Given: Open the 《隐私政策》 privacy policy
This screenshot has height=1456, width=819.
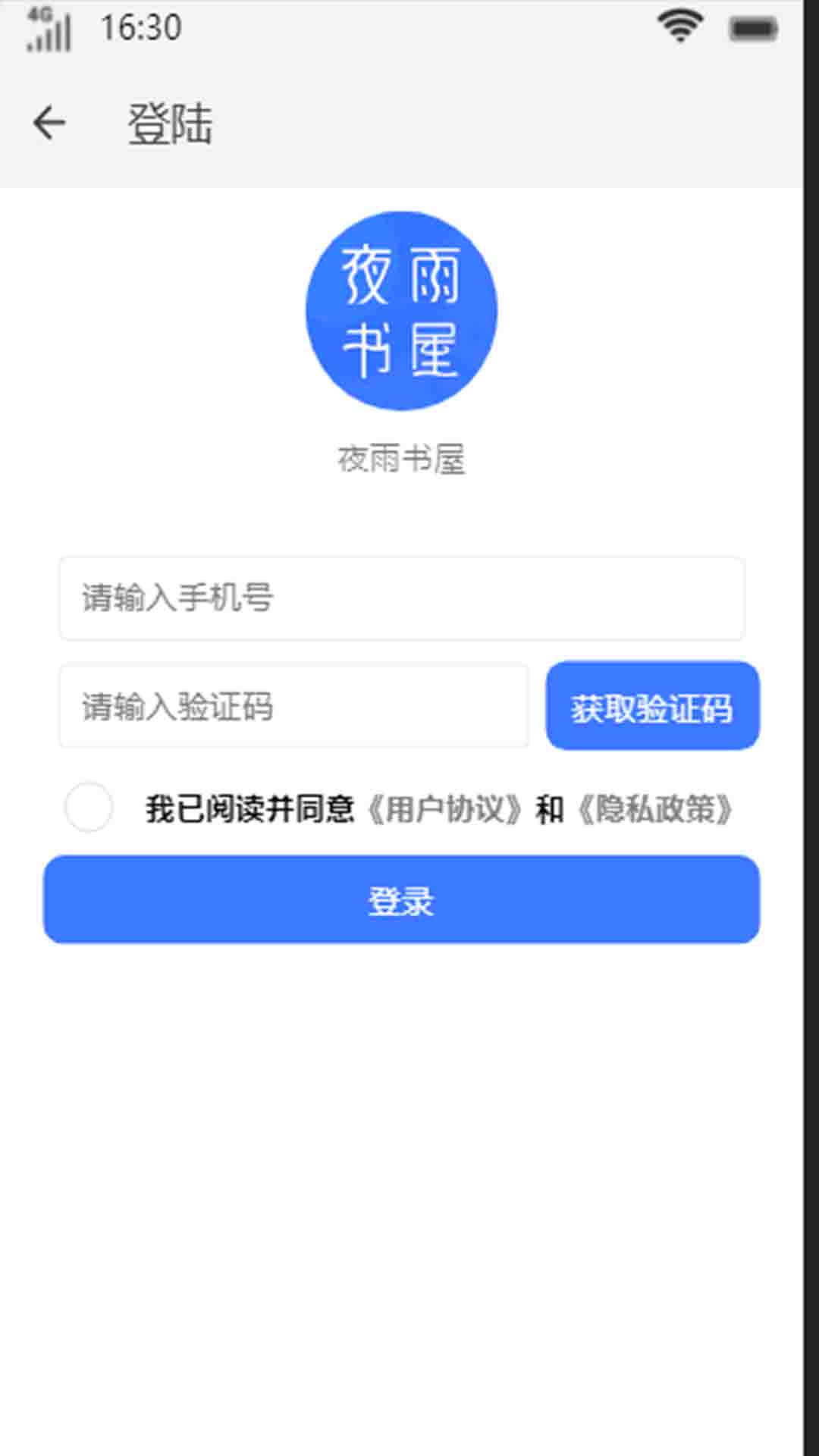Looking at the screenshot, I should tap(654, 809).
